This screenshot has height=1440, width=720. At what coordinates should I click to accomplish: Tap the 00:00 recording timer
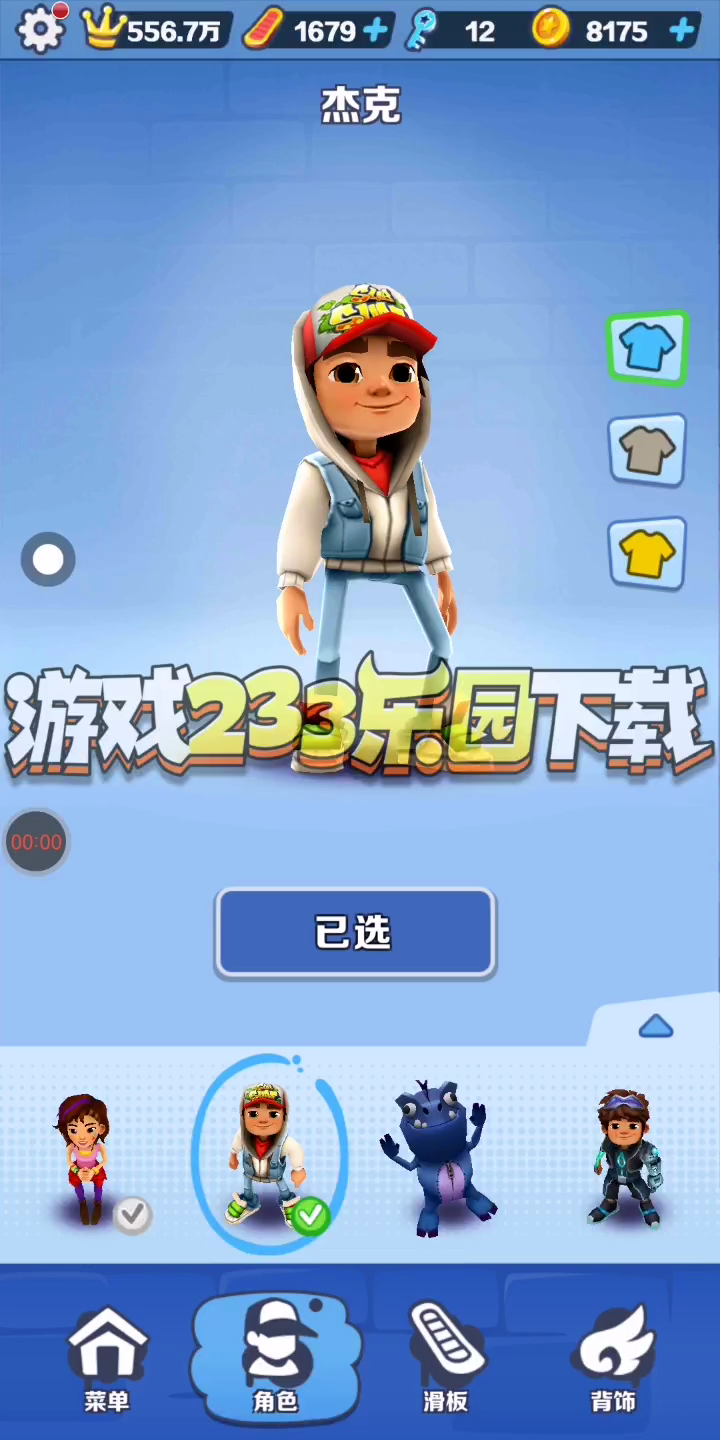pyautogui.click(x=37, y=842)
